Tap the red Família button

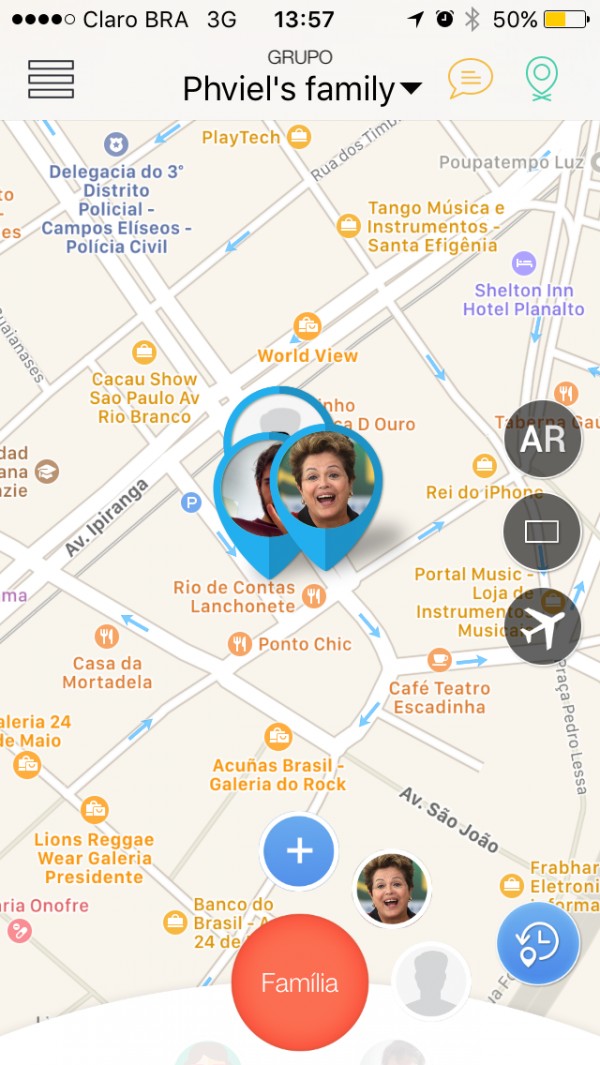pos(300,982)
